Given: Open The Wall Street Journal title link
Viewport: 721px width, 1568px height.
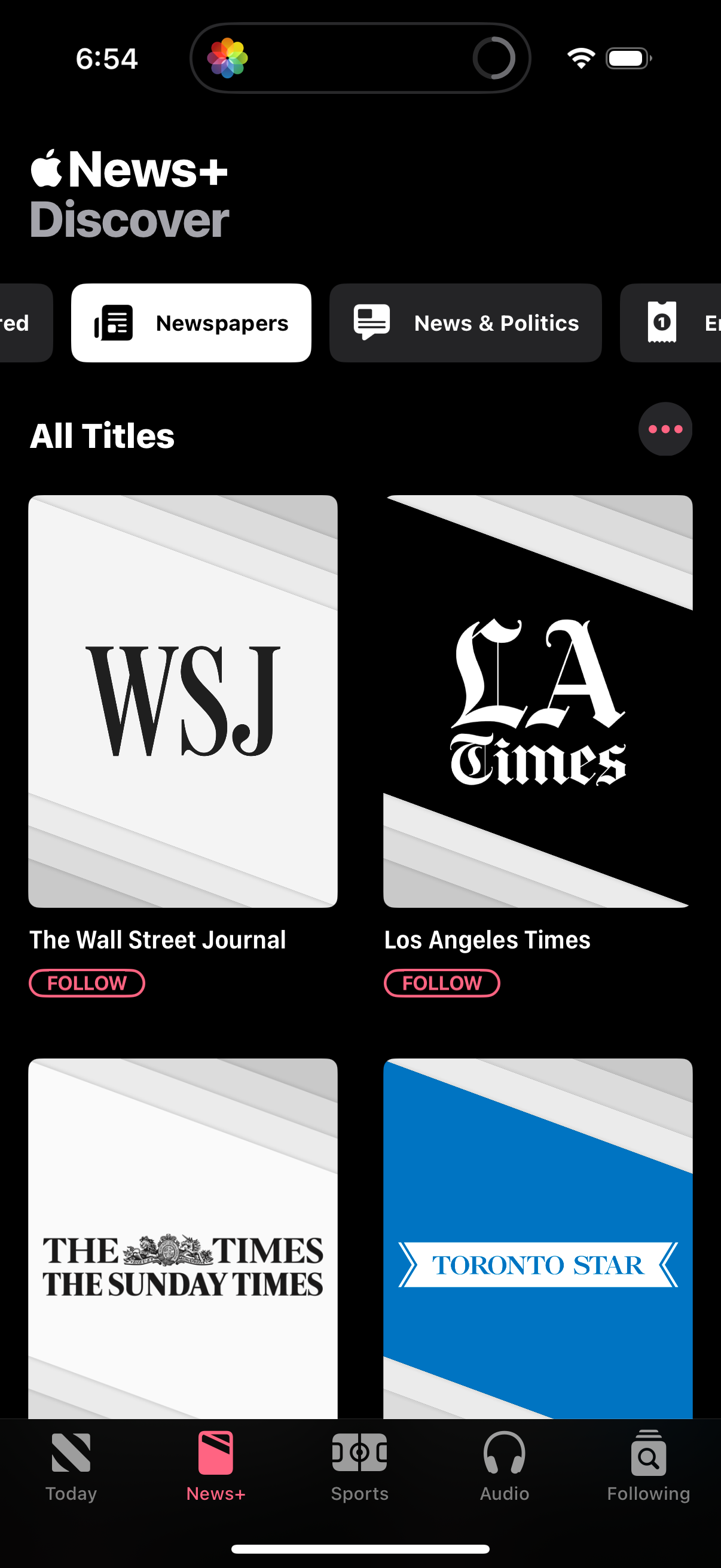Looking at the screenshot, I should click(x=158, y=939).
